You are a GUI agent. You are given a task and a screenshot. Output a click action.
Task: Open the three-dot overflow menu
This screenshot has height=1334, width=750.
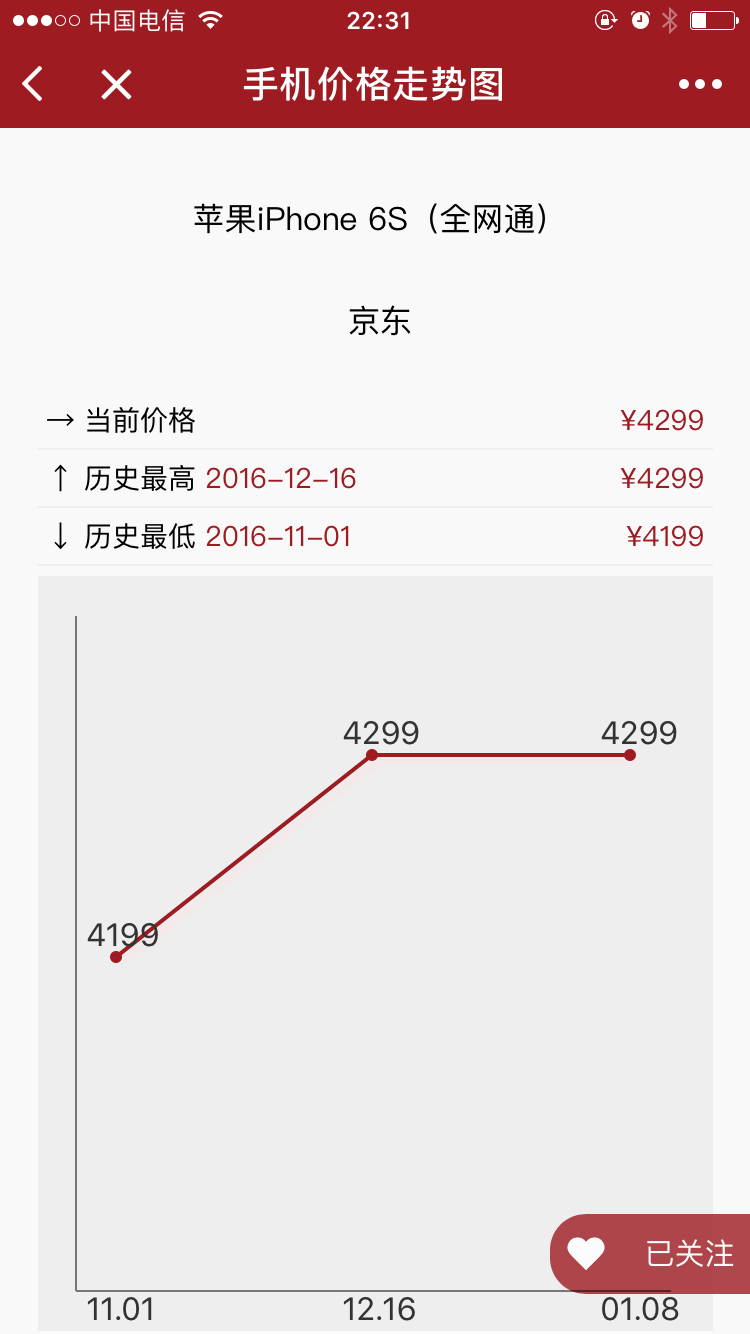[x=700, y=85]
